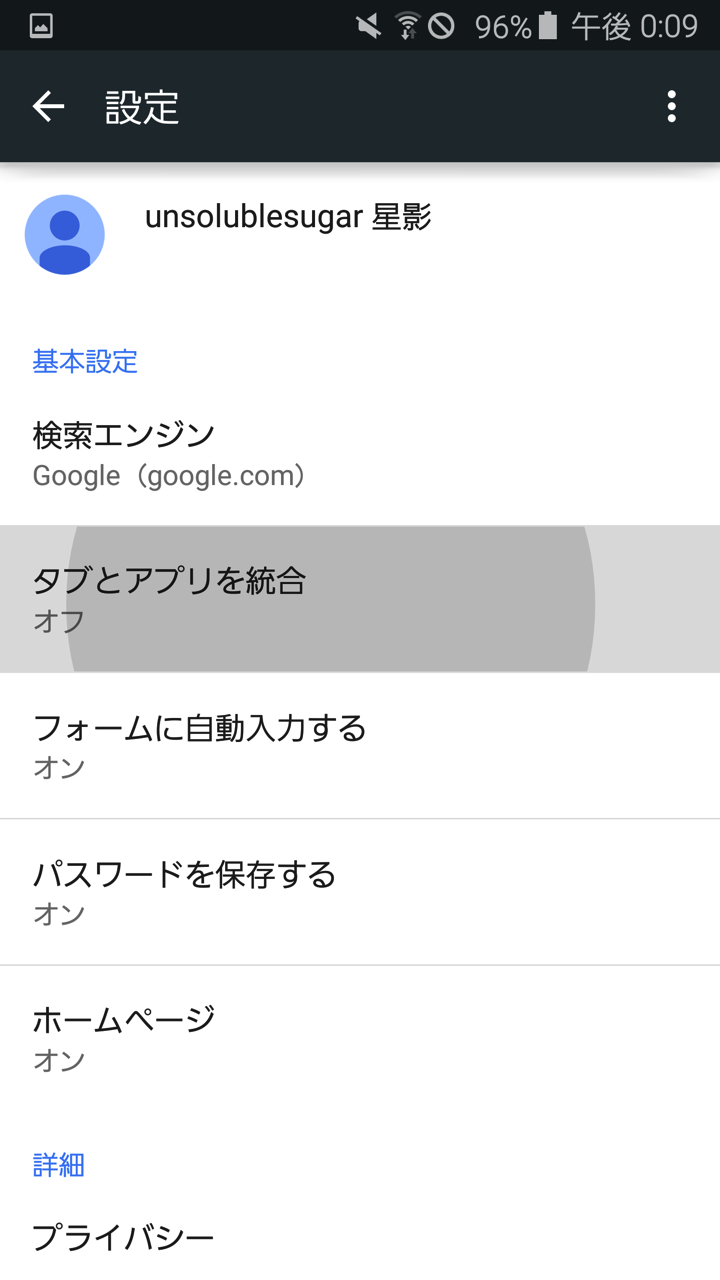The image size is (720, 1280).
Task: Open タブとアプリを統合 setting
Action: pos(360,599)
